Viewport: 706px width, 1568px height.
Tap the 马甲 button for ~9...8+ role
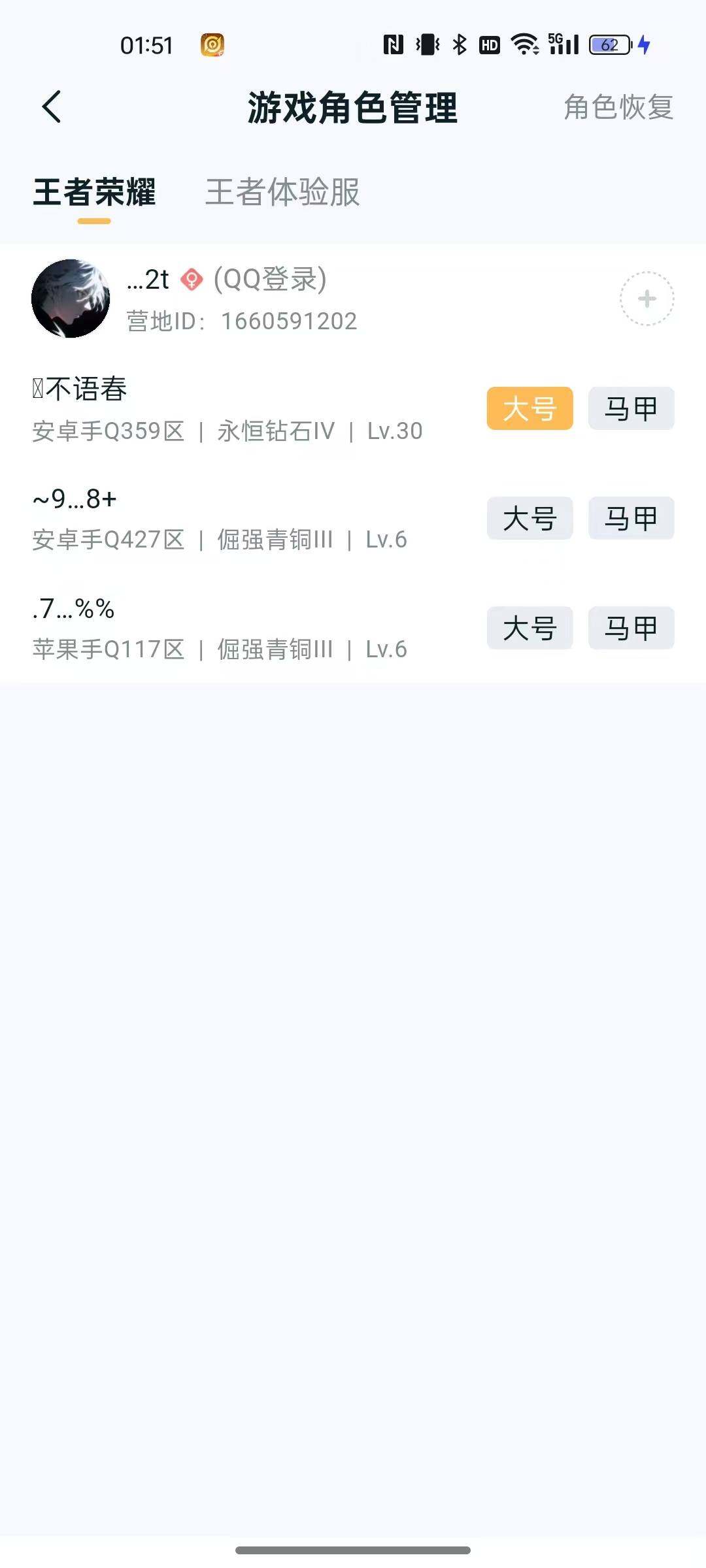[630, 517]
